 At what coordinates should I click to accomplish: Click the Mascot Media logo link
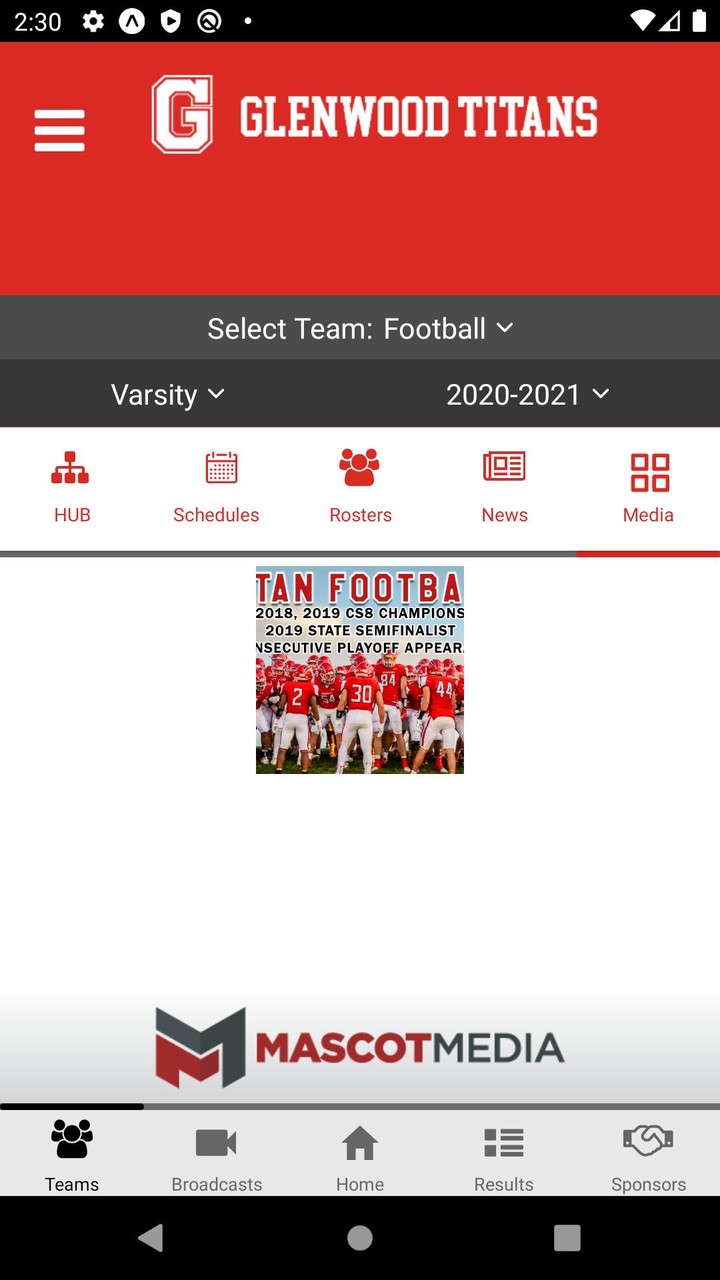[x=360, y=1044]
